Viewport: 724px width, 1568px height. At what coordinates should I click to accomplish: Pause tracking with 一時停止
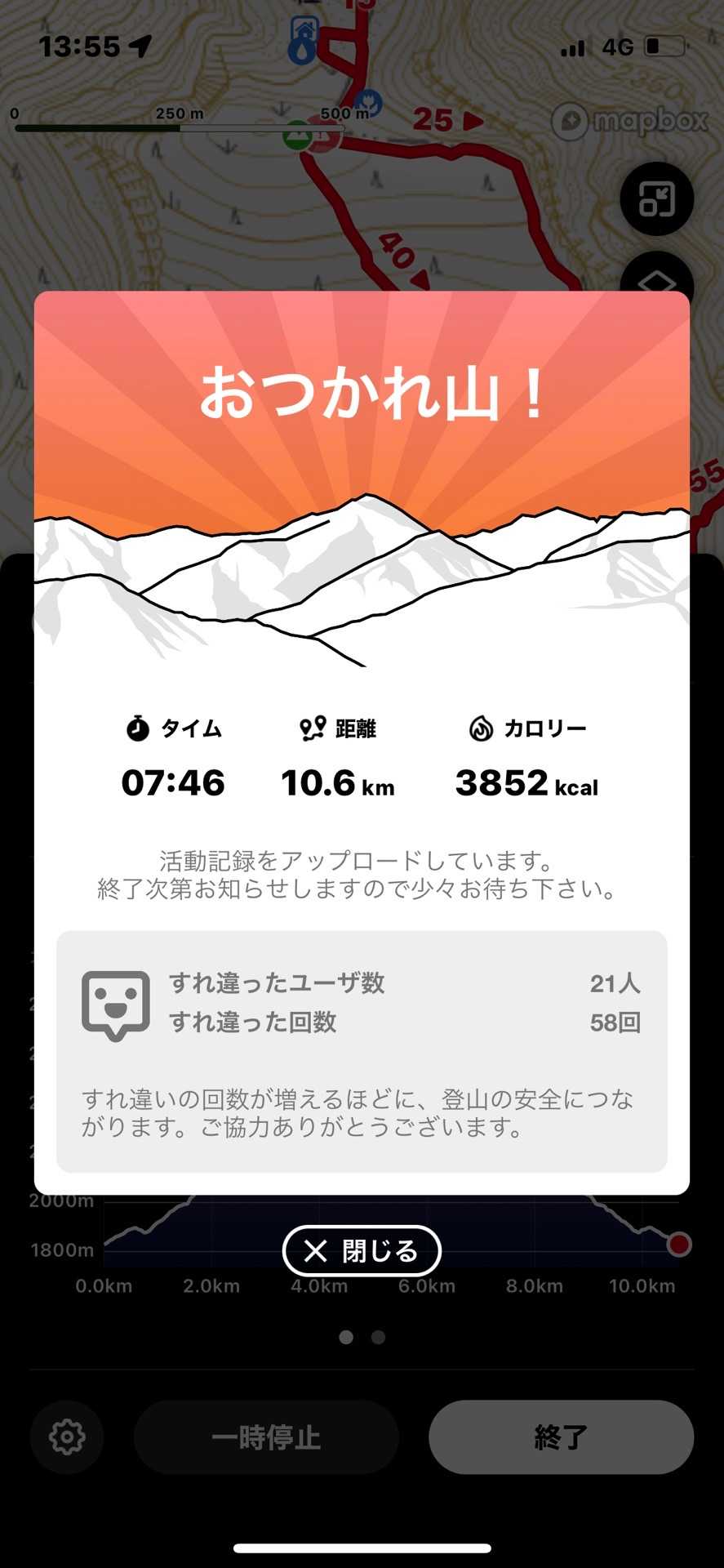(266, 1437)
